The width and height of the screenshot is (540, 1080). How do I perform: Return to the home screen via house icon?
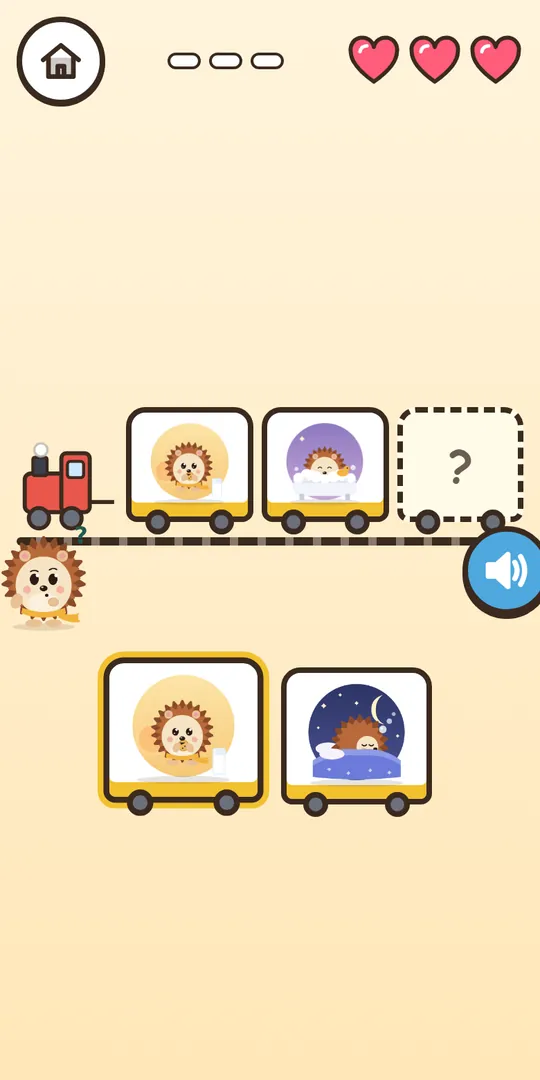pyautogui.click(x=61, y=61)
